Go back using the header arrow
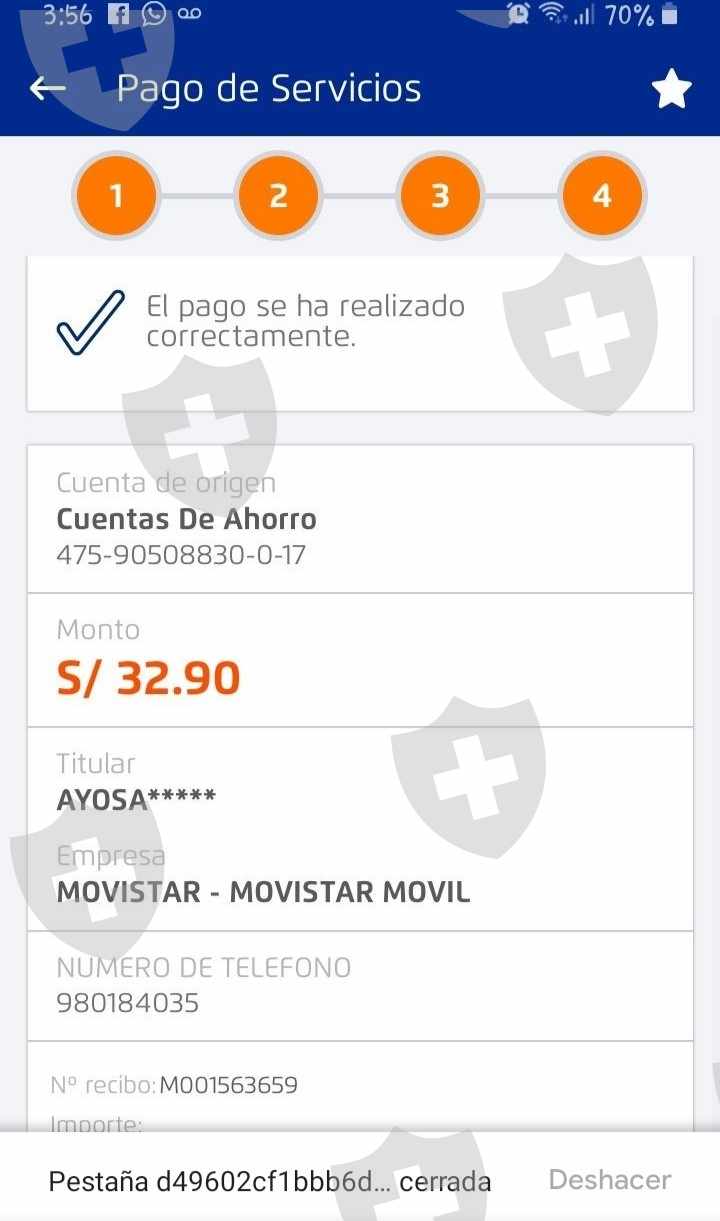 click(47, 89)
